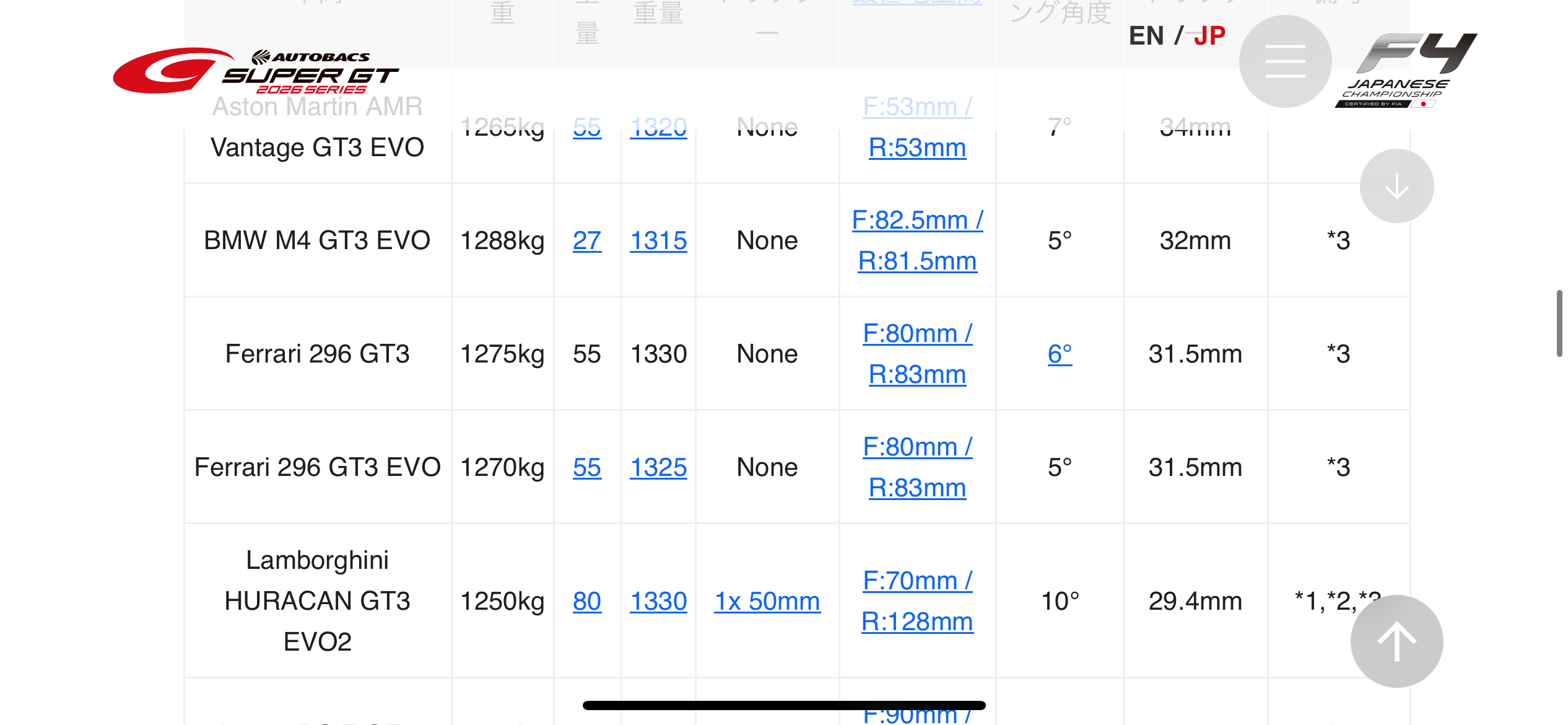Switch language to JP
The height and width of the screenshot is (725, 1568).
(x=1209, y=36)
